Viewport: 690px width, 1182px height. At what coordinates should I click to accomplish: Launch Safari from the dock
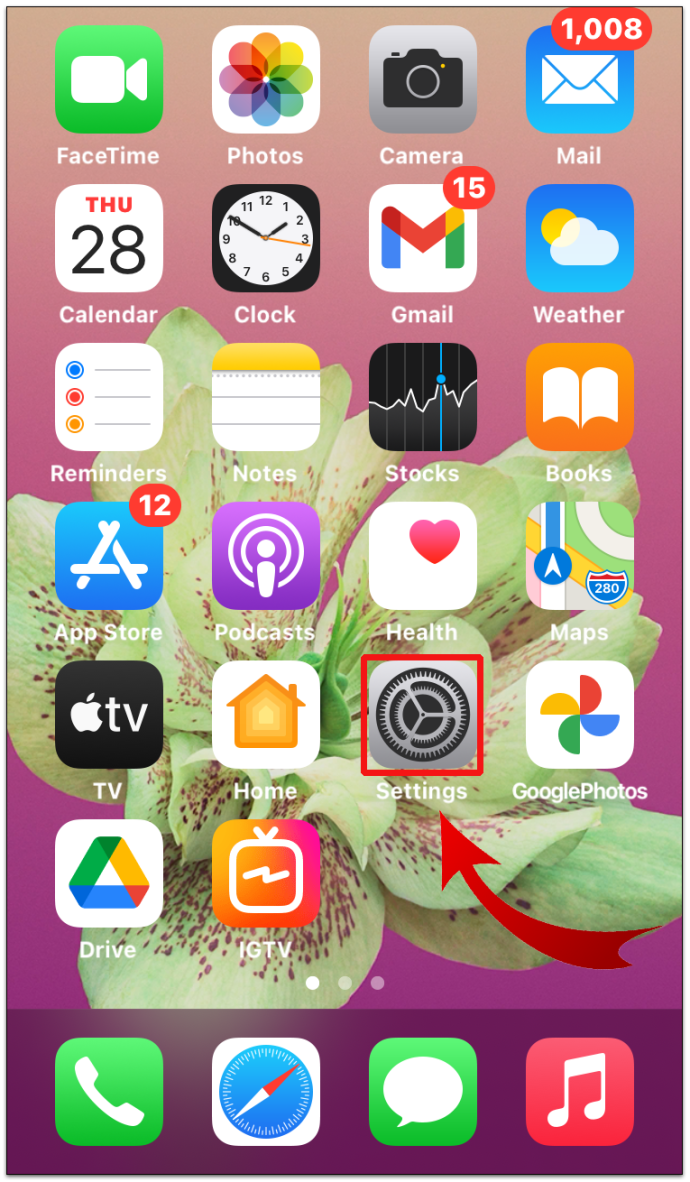[265, 1091]
